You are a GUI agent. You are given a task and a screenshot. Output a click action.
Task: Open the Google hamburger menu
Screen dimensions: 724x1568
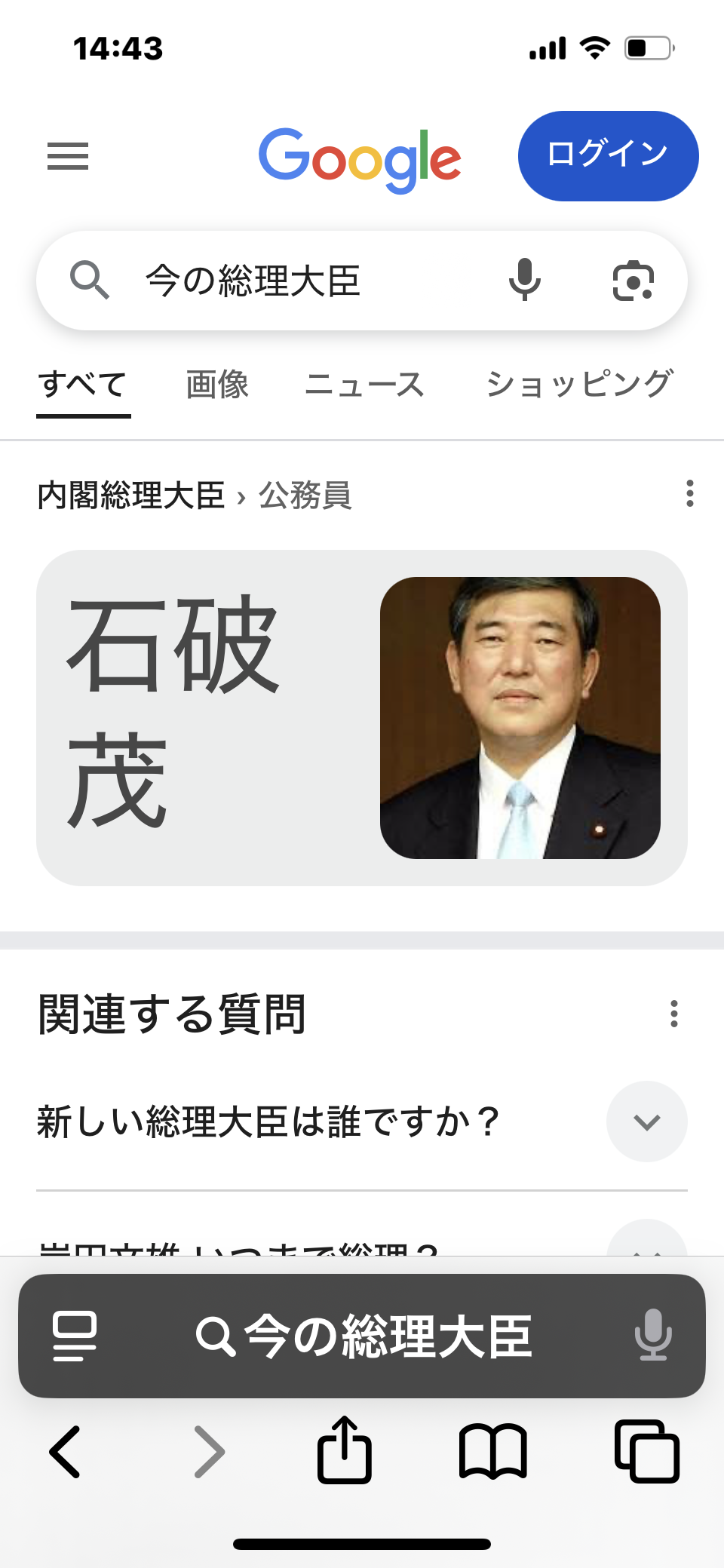(68, 156)
